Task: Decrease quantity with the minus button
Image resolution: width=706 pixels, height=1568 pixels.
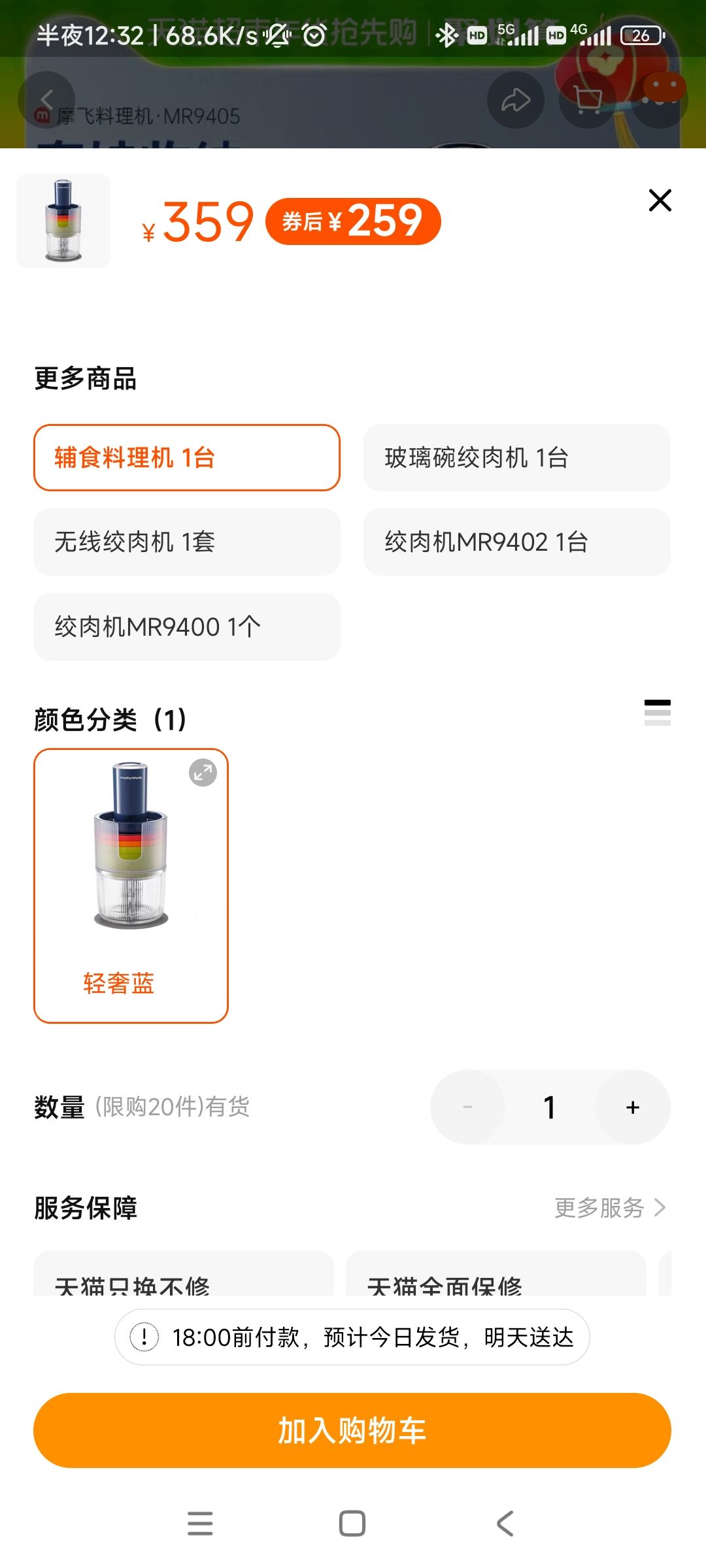Action: 467,1107
